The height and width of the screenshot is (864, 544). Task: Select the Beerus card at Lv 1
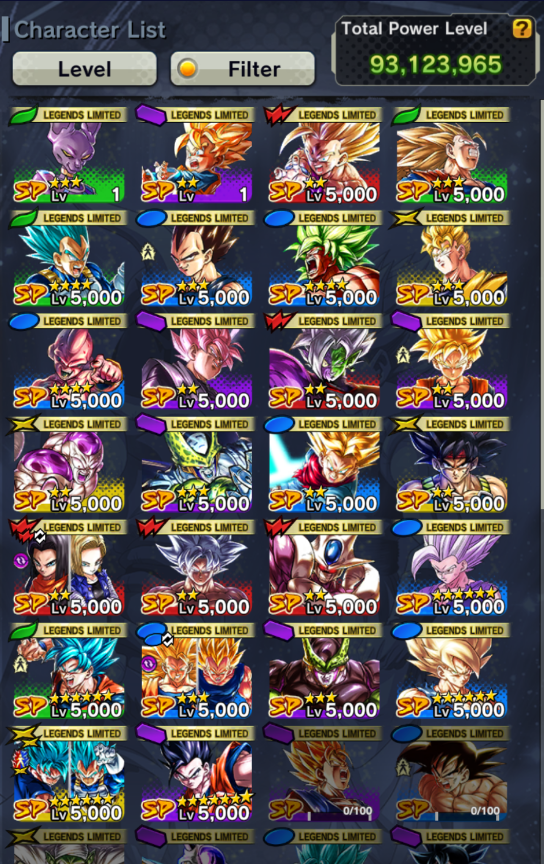click(x=69, y=155)
